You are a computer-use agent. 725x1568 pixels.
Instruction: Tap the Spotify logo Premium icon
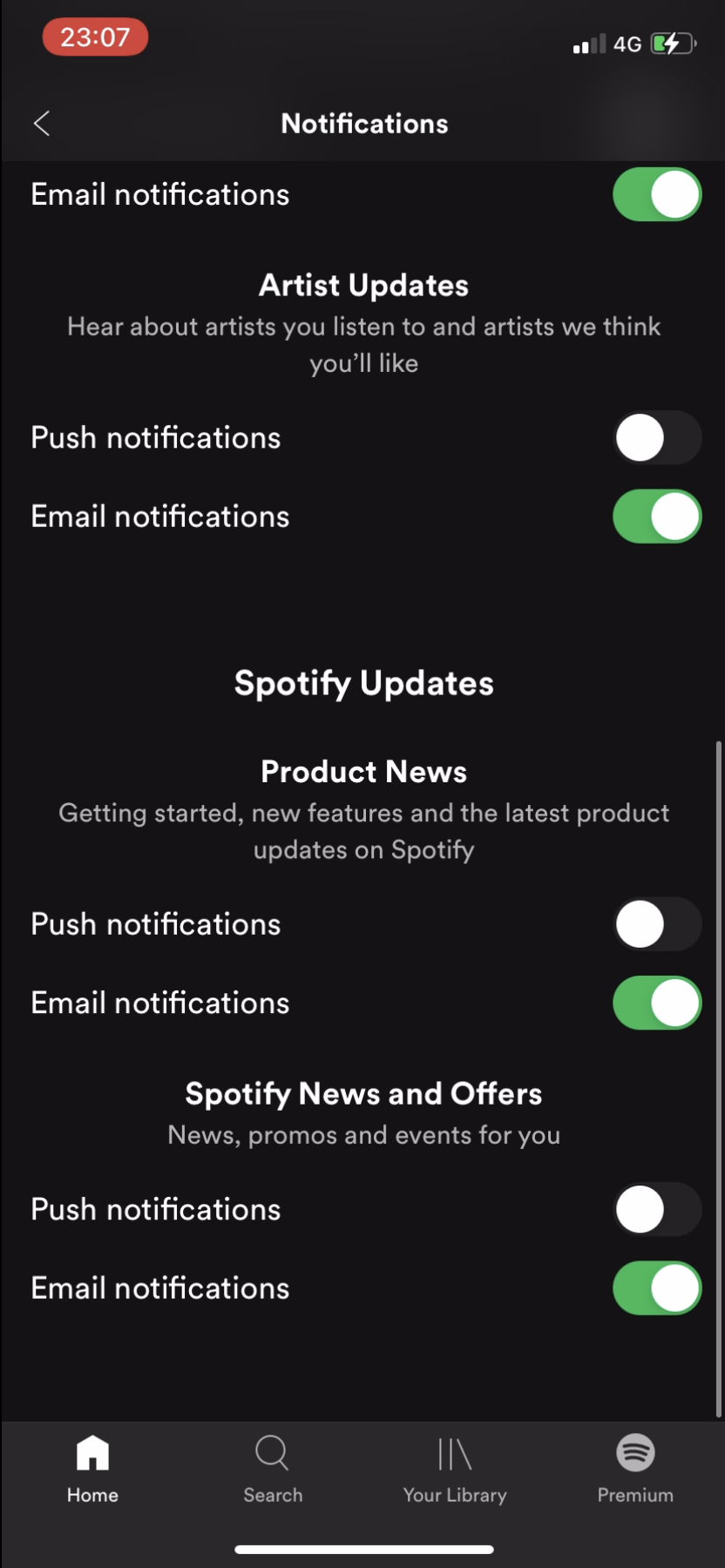634,1453
